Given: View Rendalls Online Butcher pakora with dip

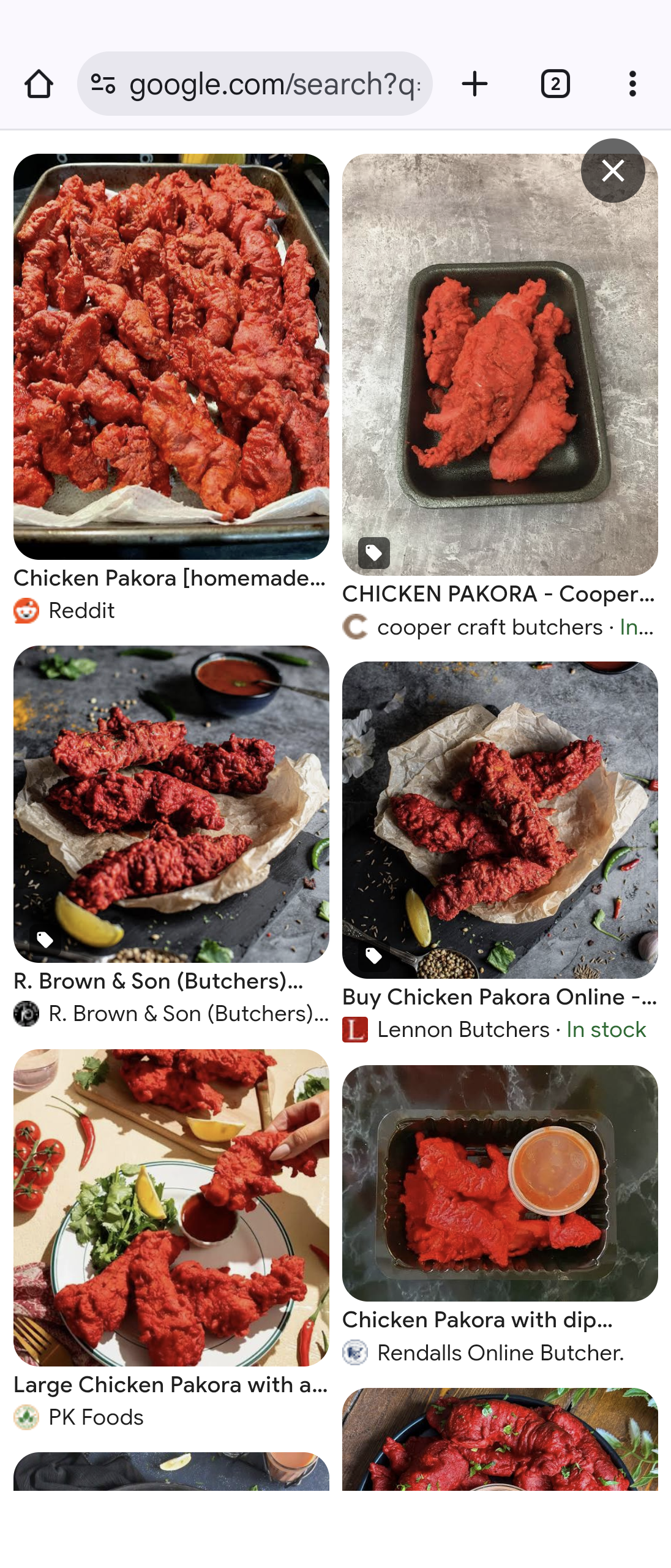Looking at the screenshot, I should [x=500, y=1183].
